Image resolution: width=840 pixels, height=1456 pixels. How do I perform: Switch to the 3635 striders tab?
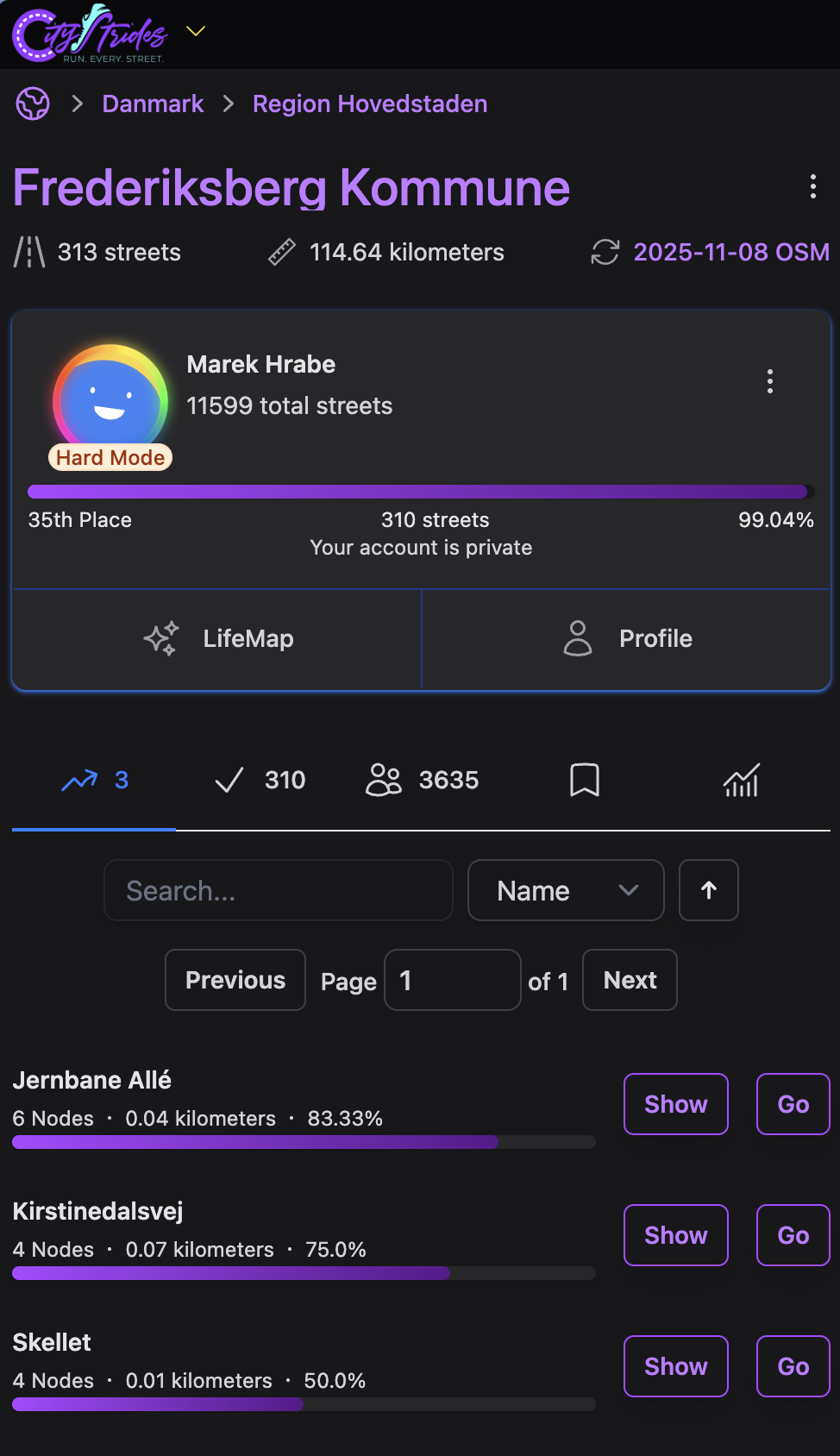(x=423, y=780)
